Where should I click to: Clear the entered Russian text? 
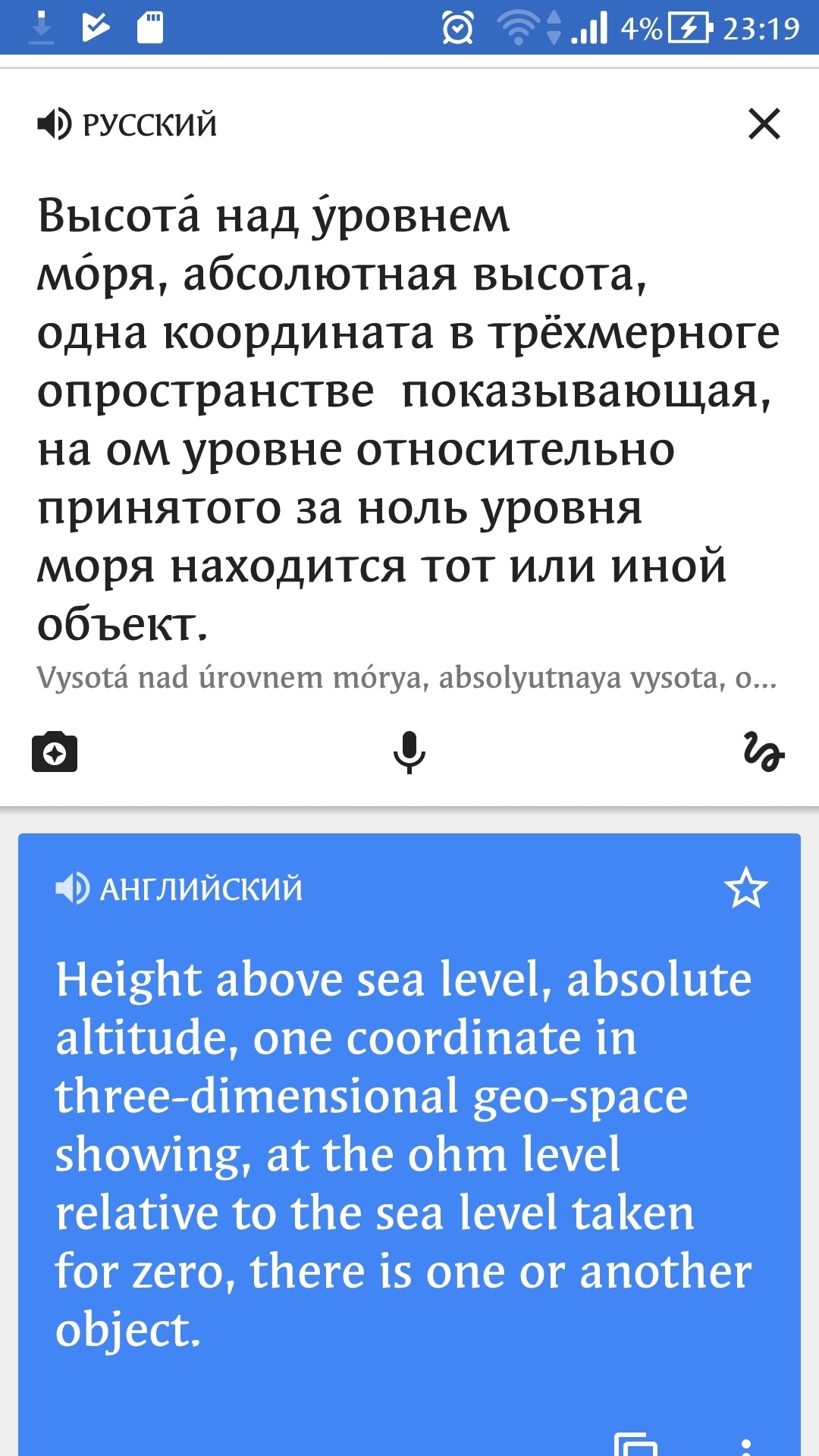pos(764,124)
